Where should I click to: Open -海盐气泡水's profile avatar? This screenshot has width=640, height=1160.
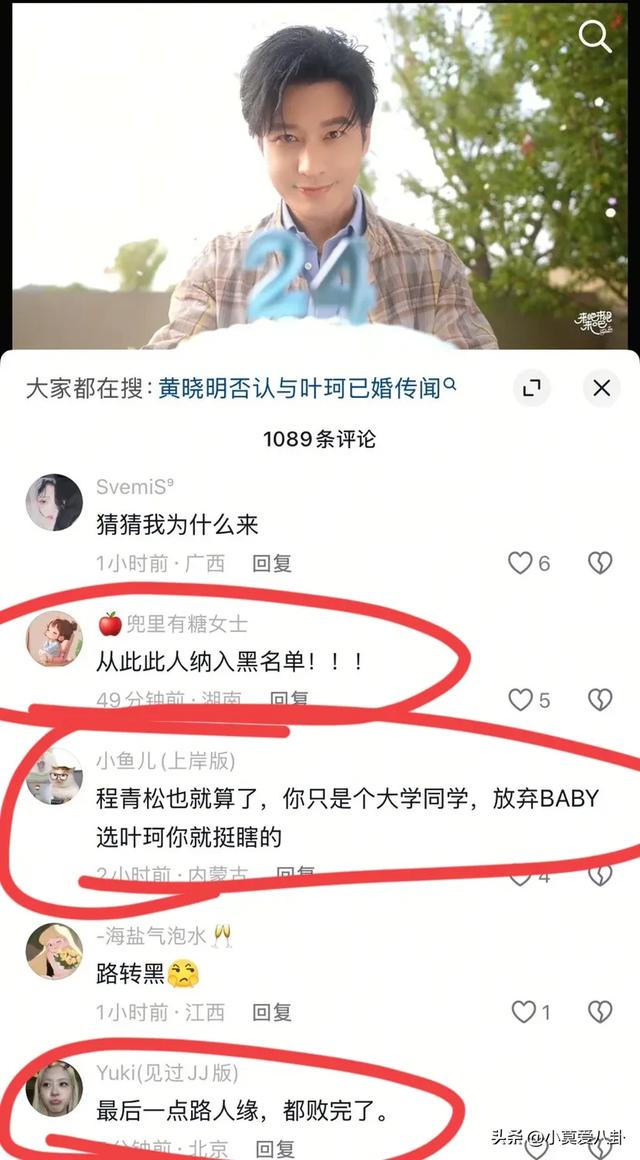(54, 951)
